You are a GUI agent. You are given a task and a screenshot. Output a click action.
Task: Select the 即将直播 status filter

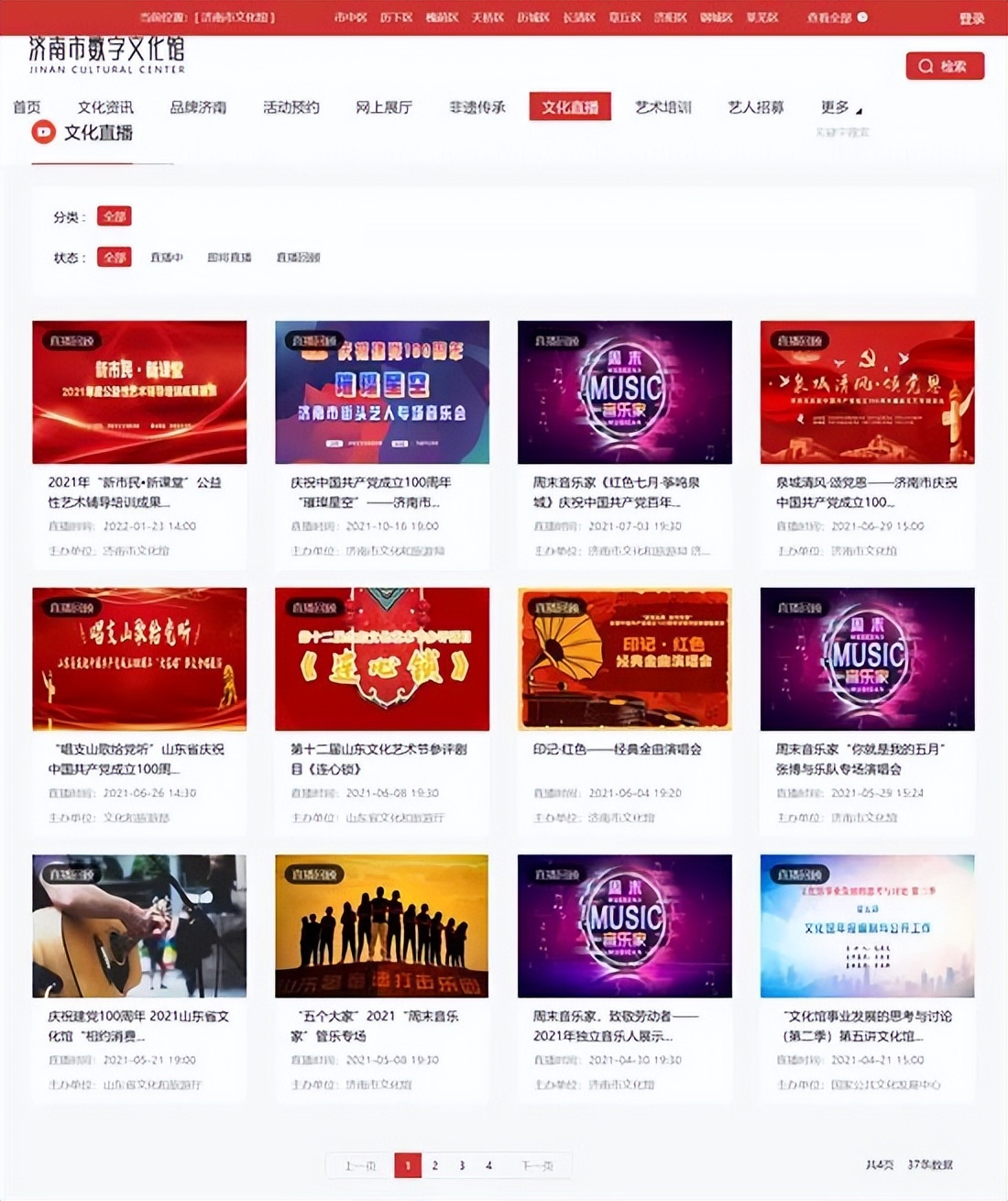[228, 258]
